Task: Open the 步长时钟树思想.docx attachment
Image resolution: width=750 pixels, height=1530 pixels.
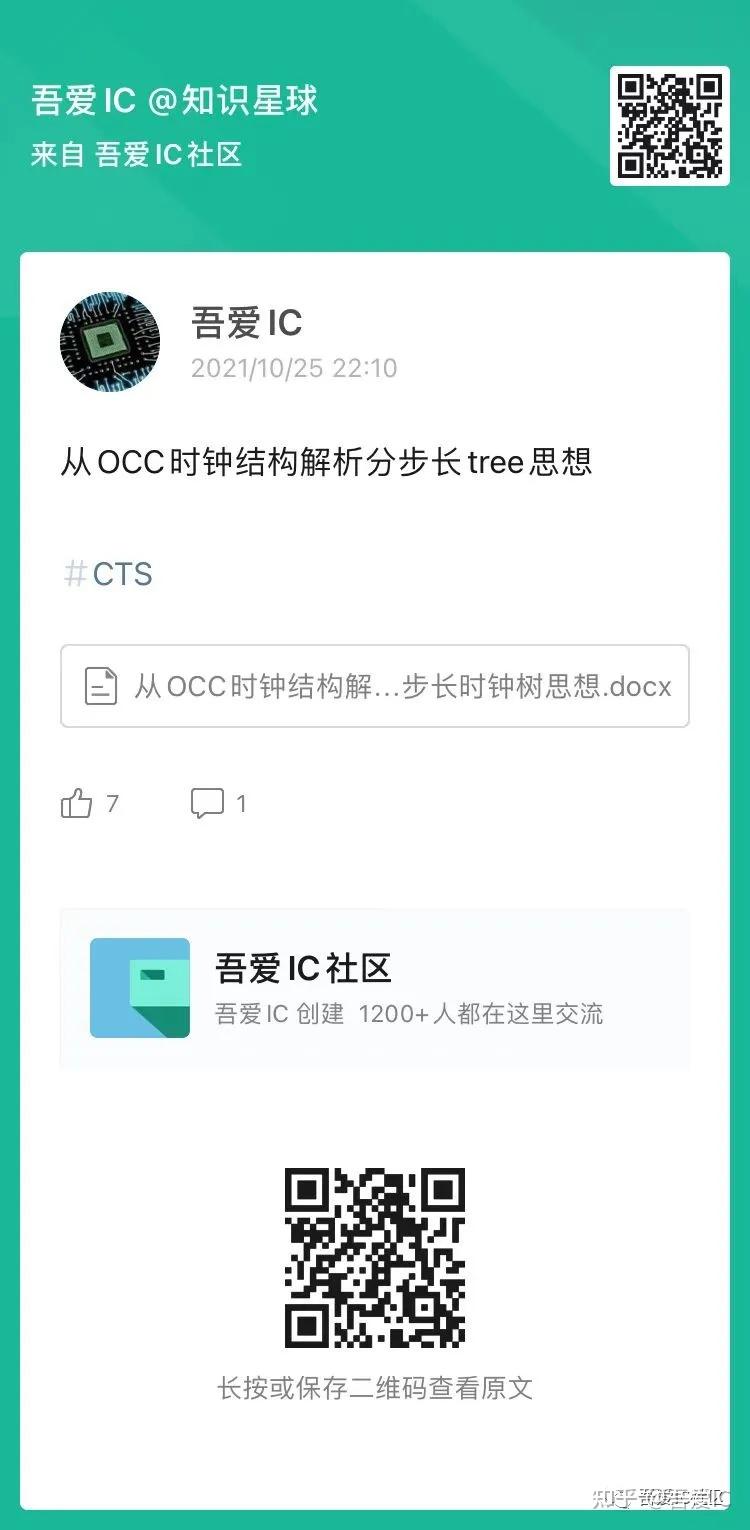Action: (x=400, y=686)
